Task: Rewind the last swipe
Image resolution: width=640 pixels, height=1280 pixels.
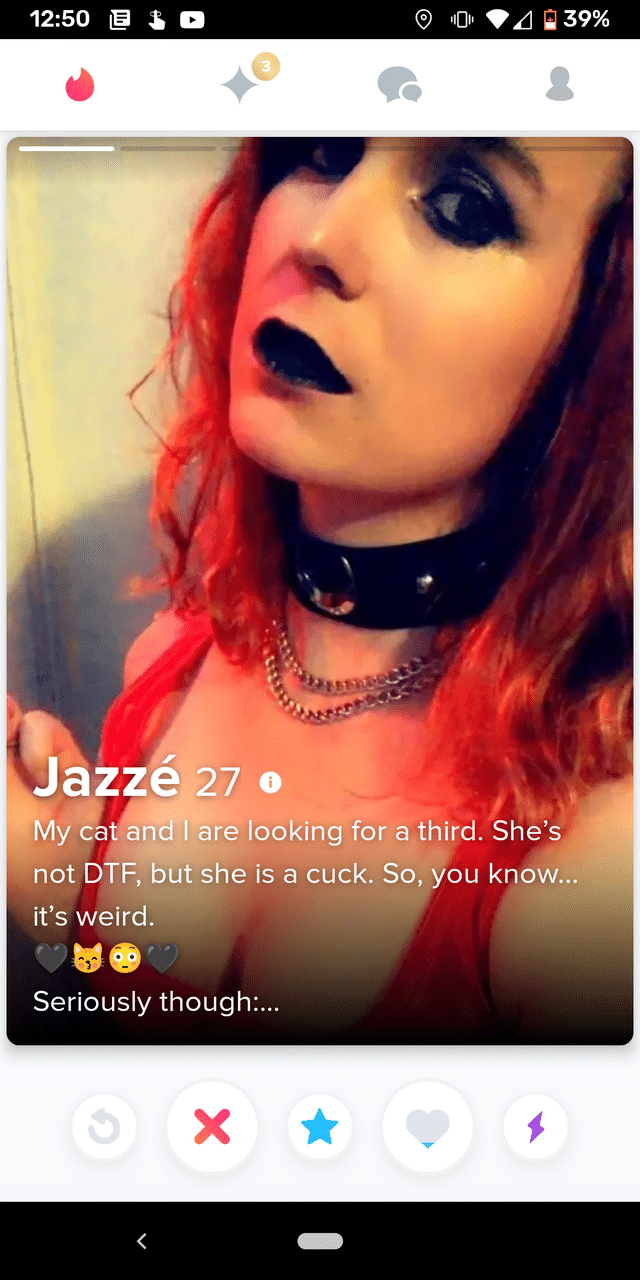Action: click(105, 1127)
